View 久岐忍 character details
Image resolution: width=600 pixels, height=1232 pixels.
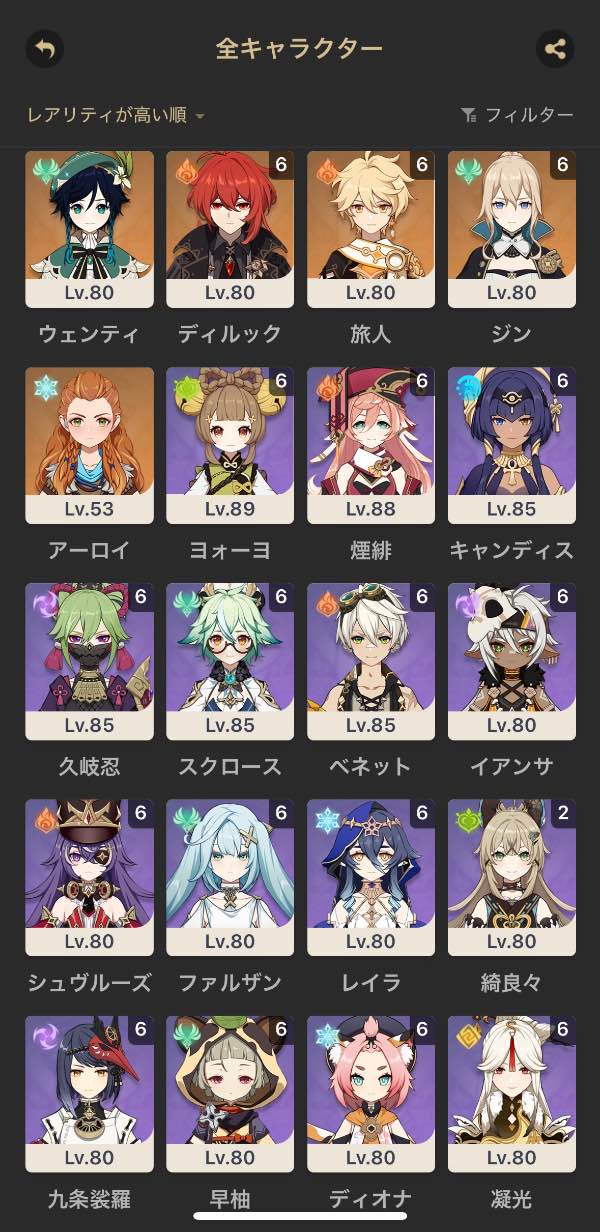pyautogui.click(x=89, y=661)
